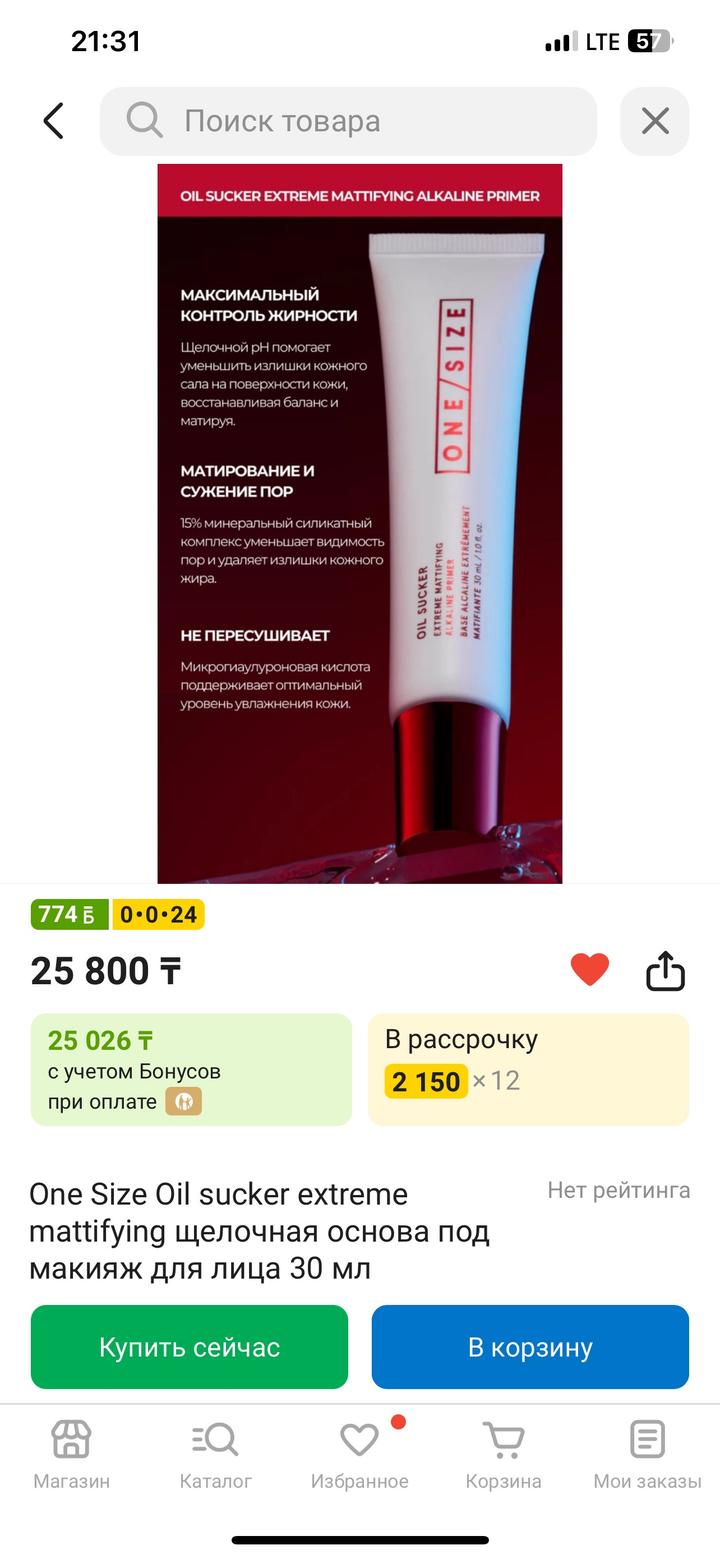Open the Корзина tab
Viewport: 720px width, 1558px height.
tap(503, 1455)
